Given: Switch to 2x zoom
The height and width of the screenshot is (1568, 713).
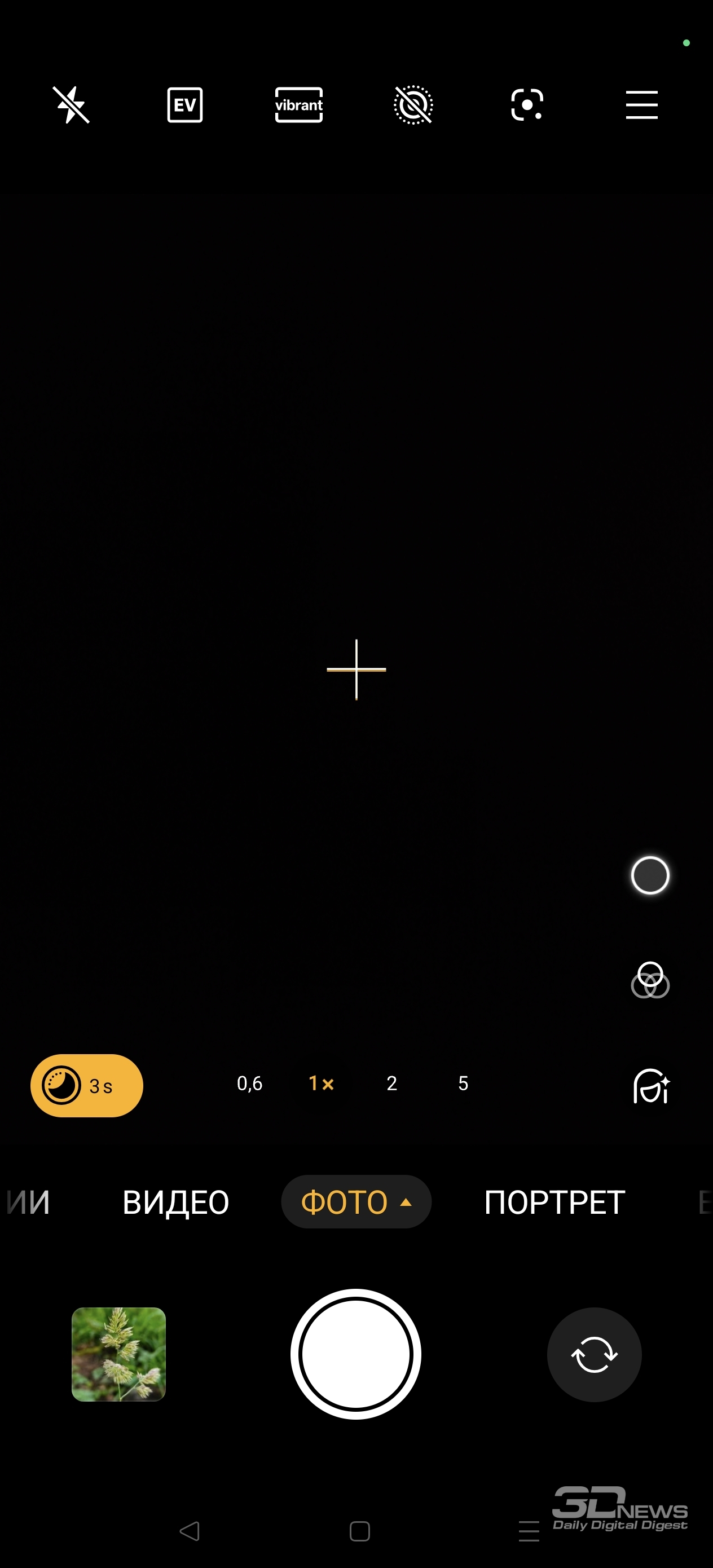Looking at the screenshot, I should pos(392,1083).
